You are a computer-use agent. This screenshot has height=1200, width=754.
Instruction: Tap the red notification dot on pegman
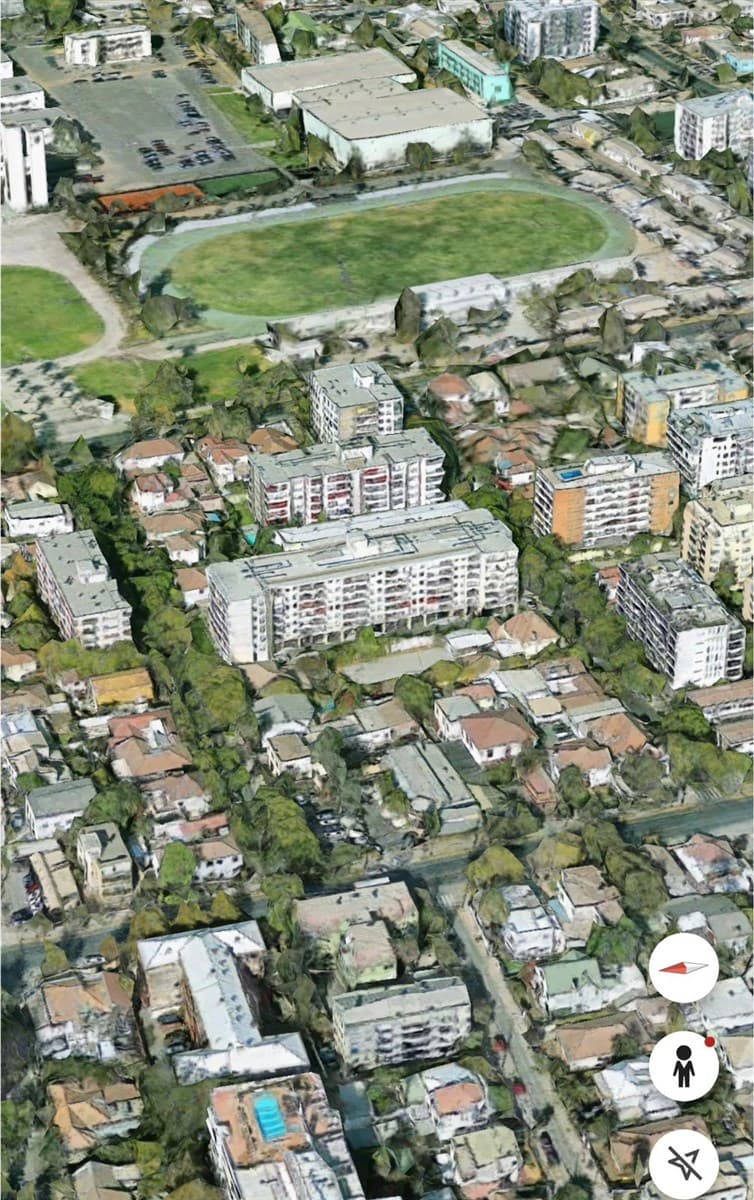pos(708,1044)
